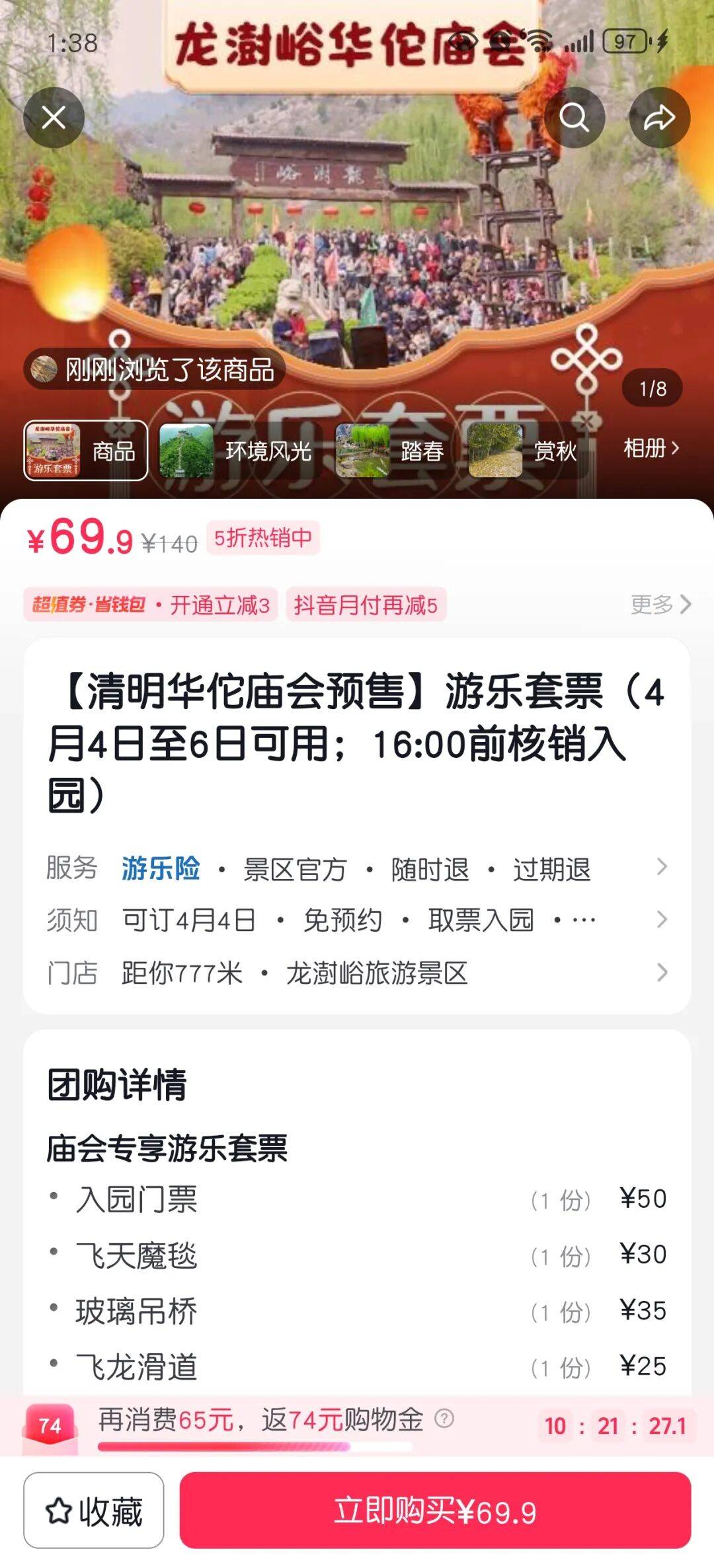The height and width of the screenshot is (1568, 714).
Task: Share this product
Action: click(x=659, y=118)
